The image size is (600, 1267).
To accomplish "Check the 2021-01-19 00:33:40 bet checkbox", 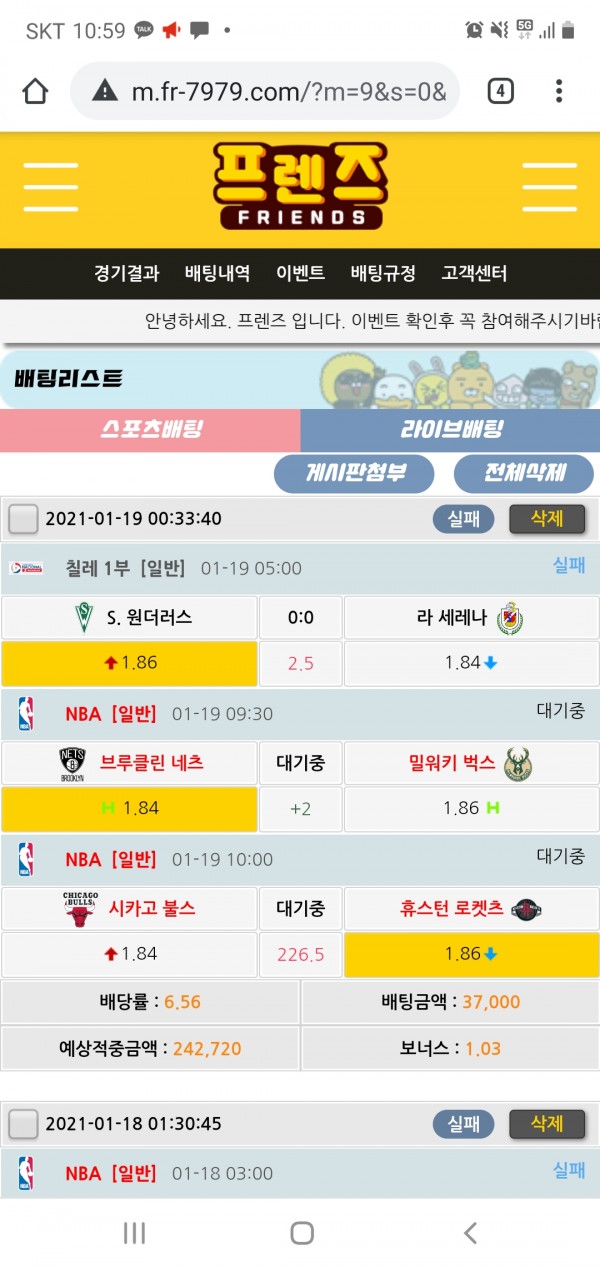I will tap(23, 519).
